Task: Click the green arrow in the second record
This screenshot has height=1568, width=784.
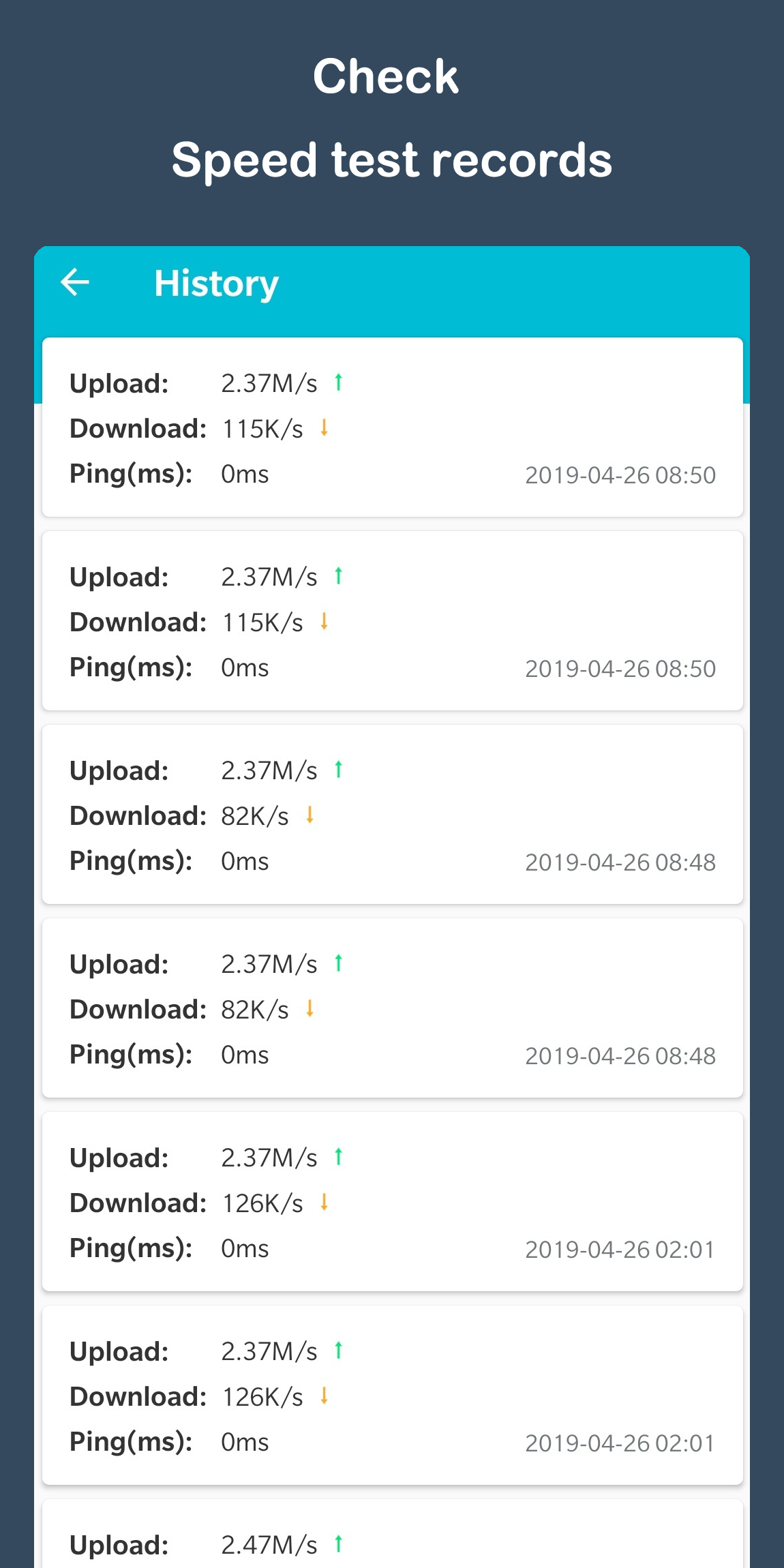Action: (x=339, y=576)
